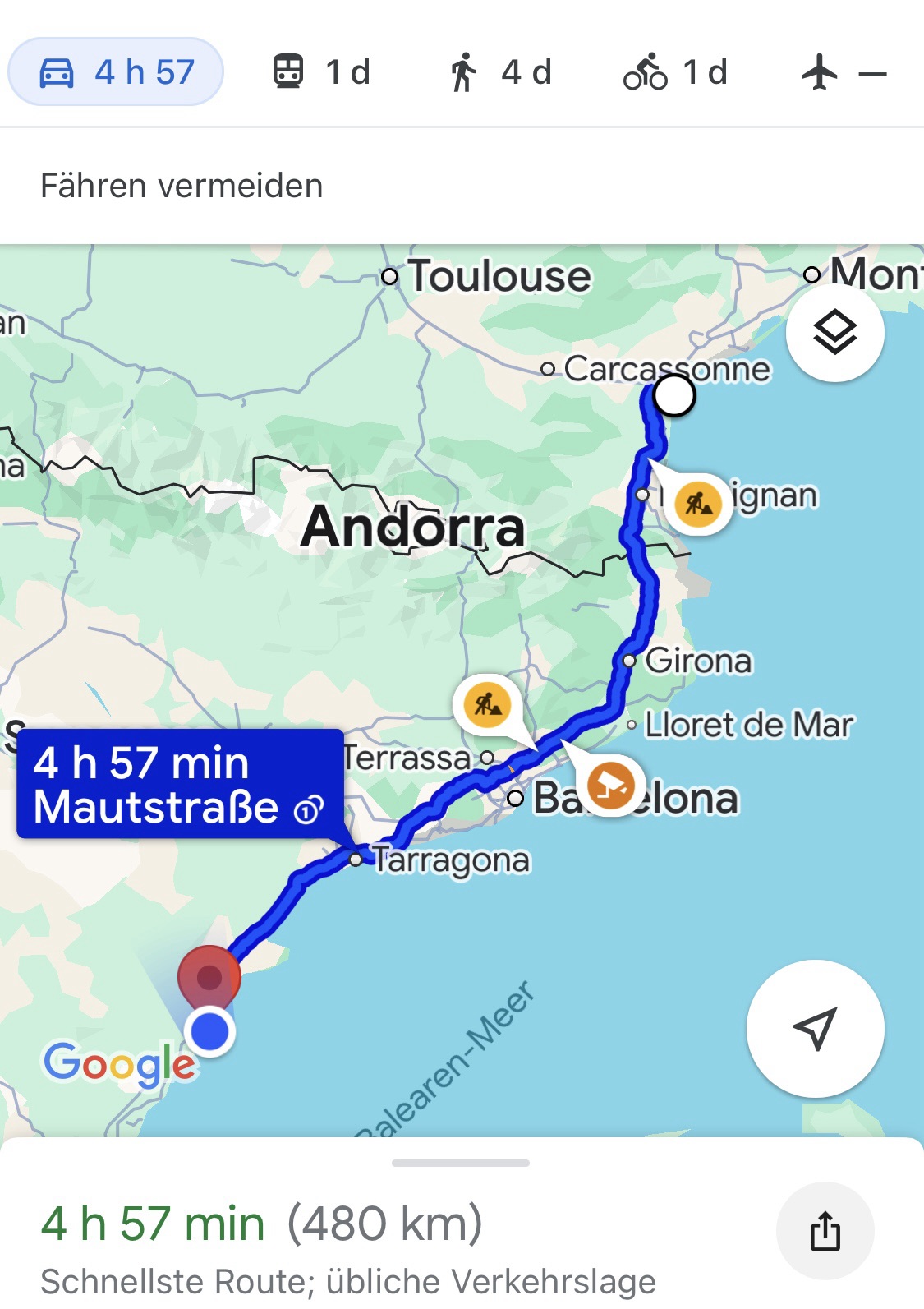Switch to public transit directions
The height and width of the screenshot is (1309, 924).
coord(321,72)
